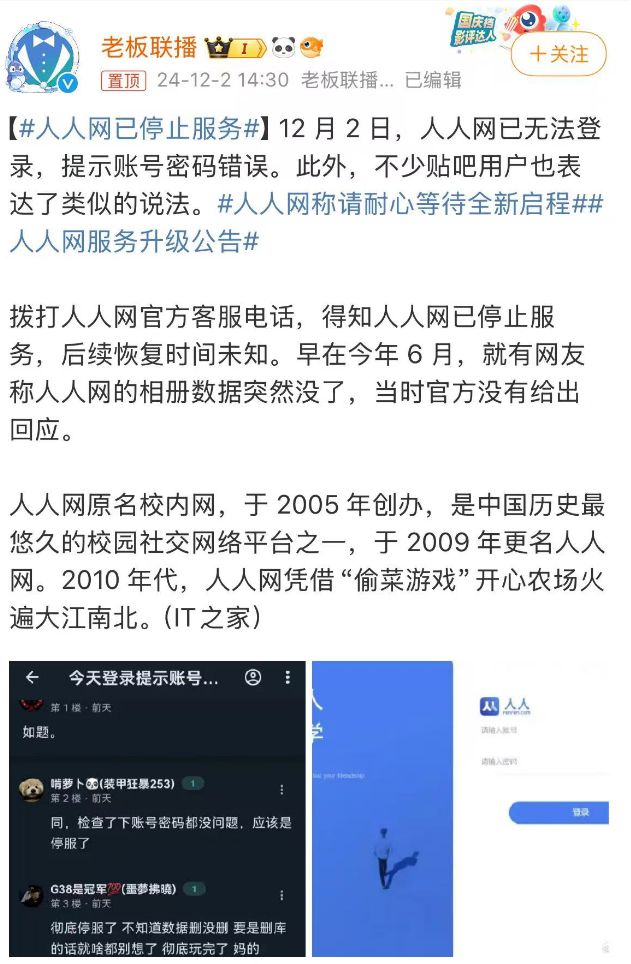
Task: Open the #人人网已停止服务# hashtag
Action: pyautogui.click(x=139, y=129)
